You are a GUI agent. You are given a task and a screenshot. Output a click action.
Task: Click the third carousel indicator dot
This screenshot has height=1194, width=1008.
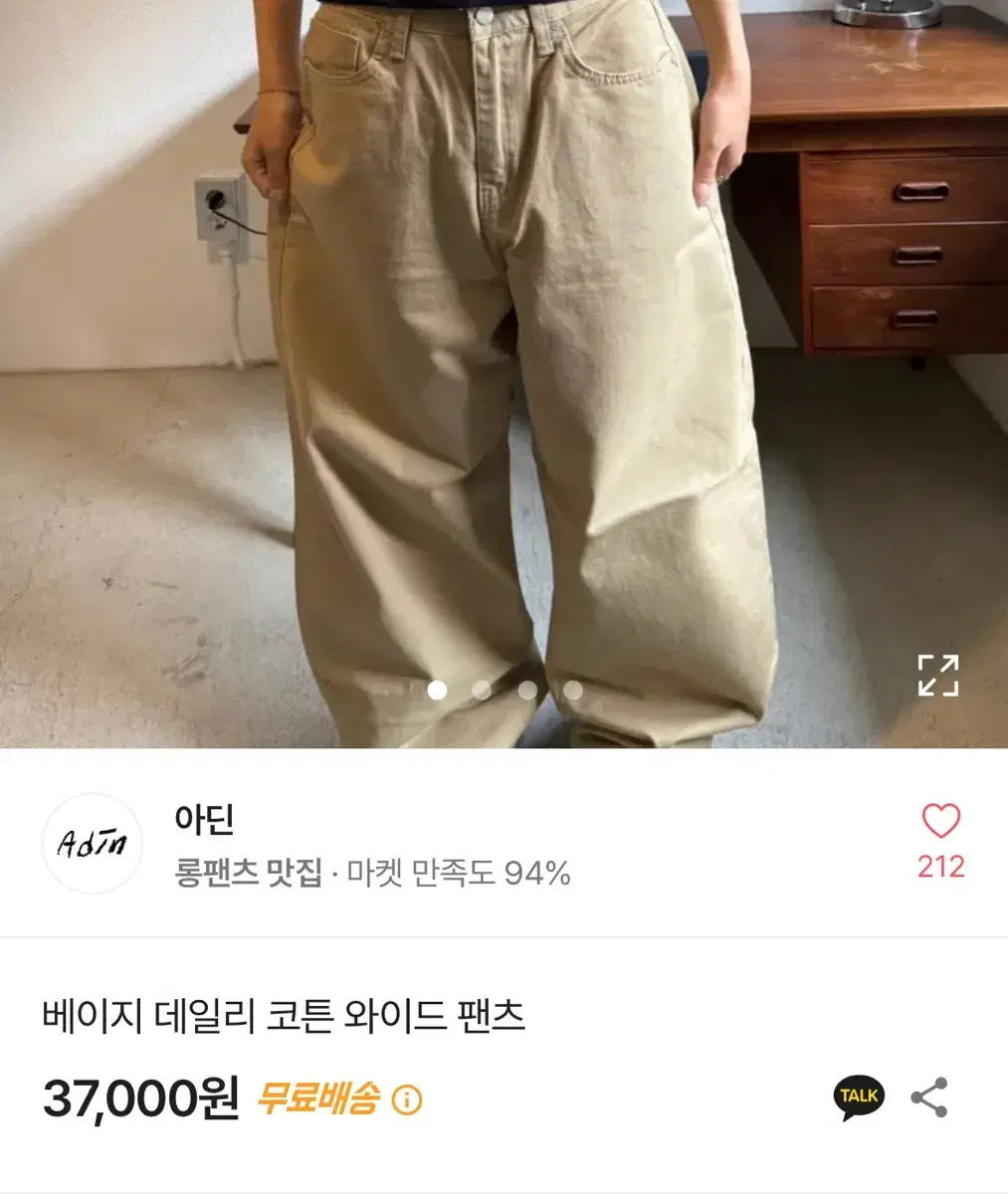coord(526,688)
